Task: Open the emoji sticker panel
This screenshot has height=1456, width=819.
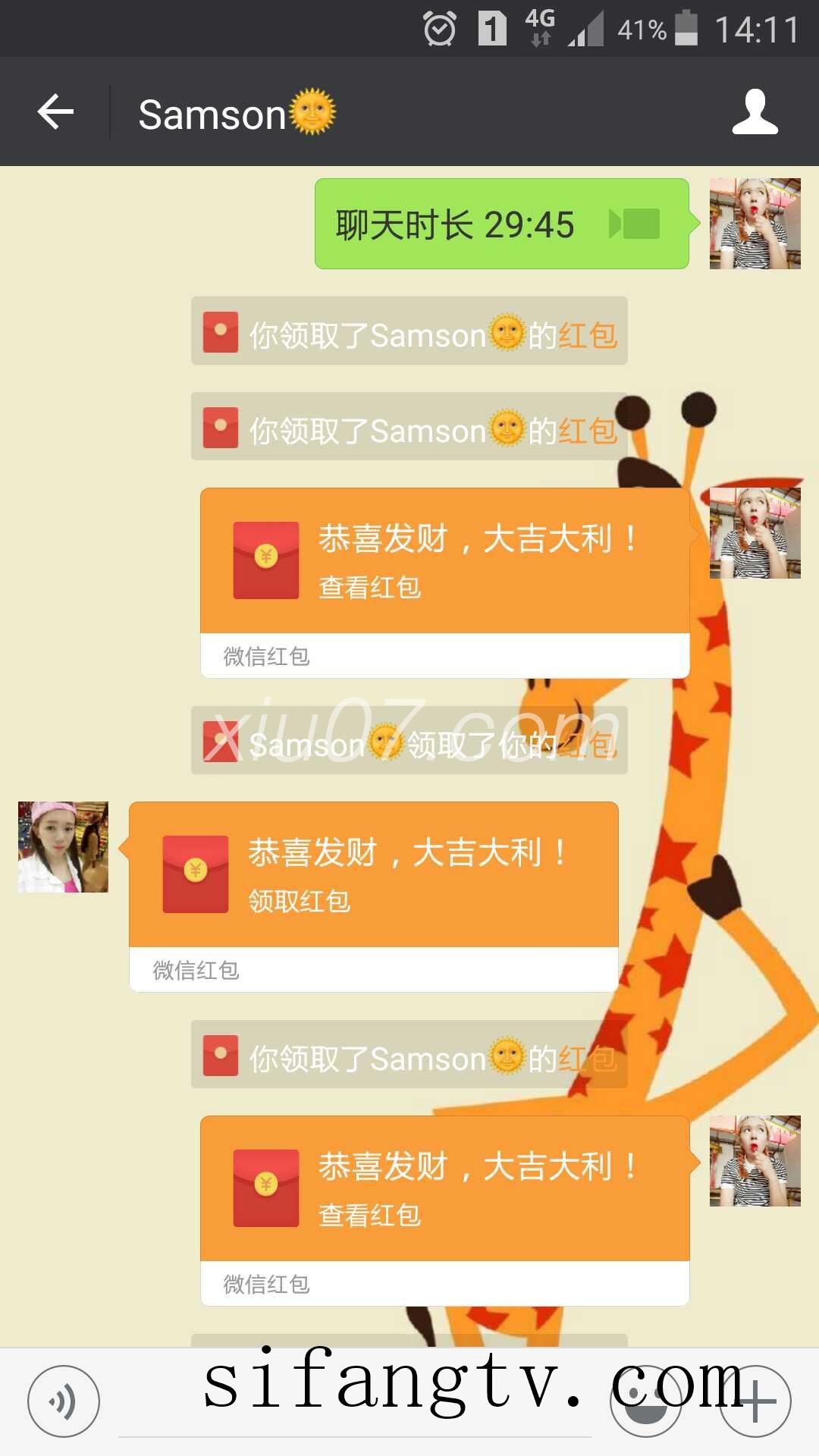Action: tap(645, 1403)
